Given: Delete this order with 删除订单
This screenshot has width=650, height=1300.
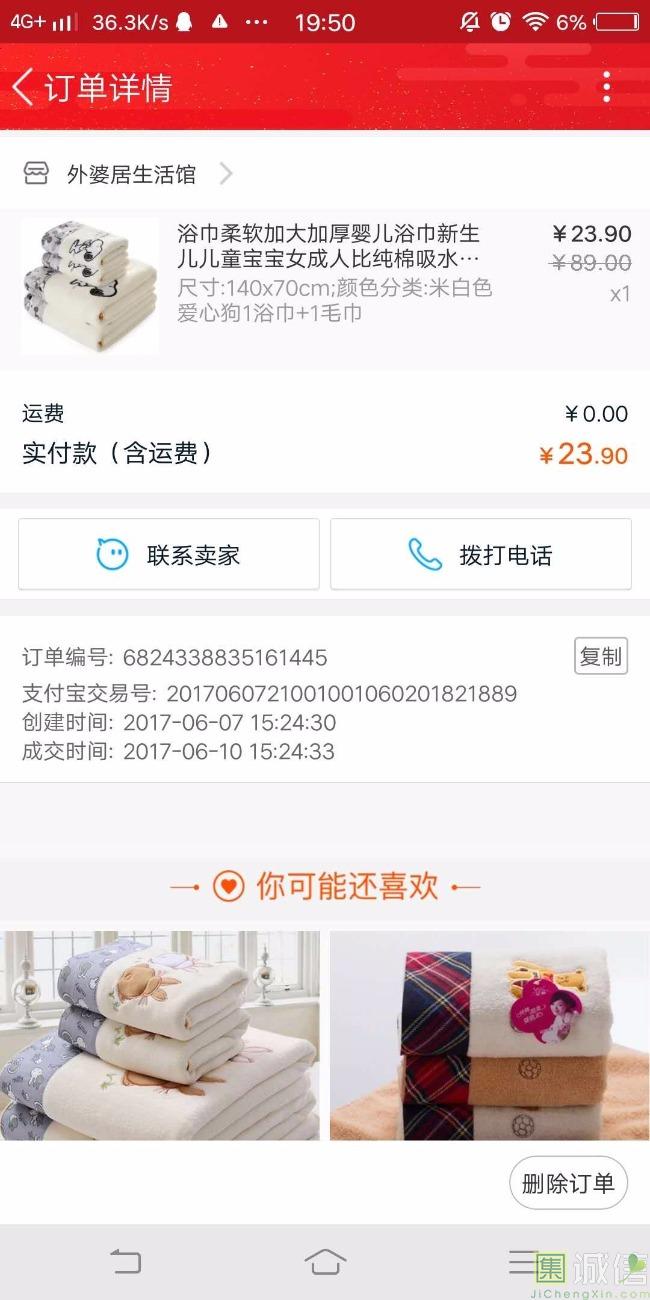Looking at the screenshot, I should [x=568, y=1184].
